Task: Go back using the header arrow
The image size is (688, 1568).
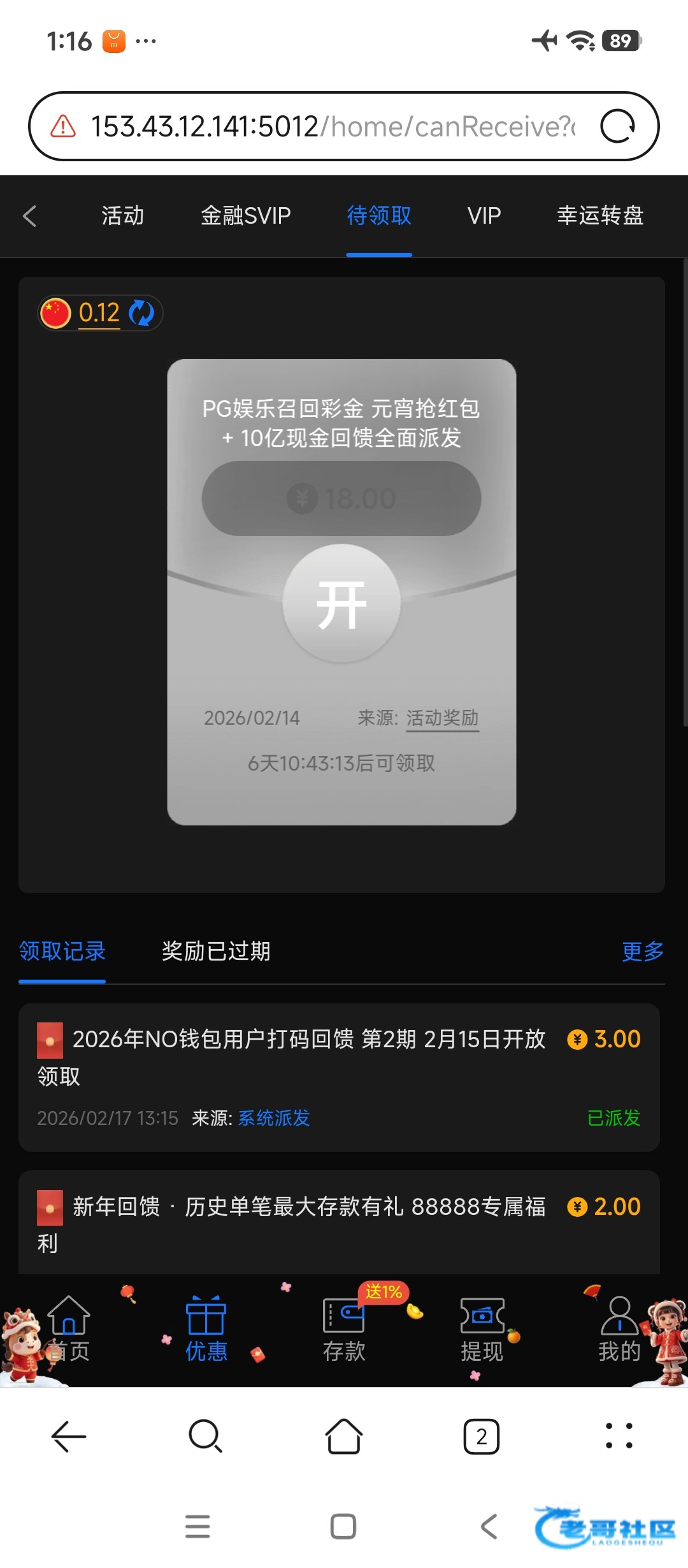Action: click(x=30, y=216)
